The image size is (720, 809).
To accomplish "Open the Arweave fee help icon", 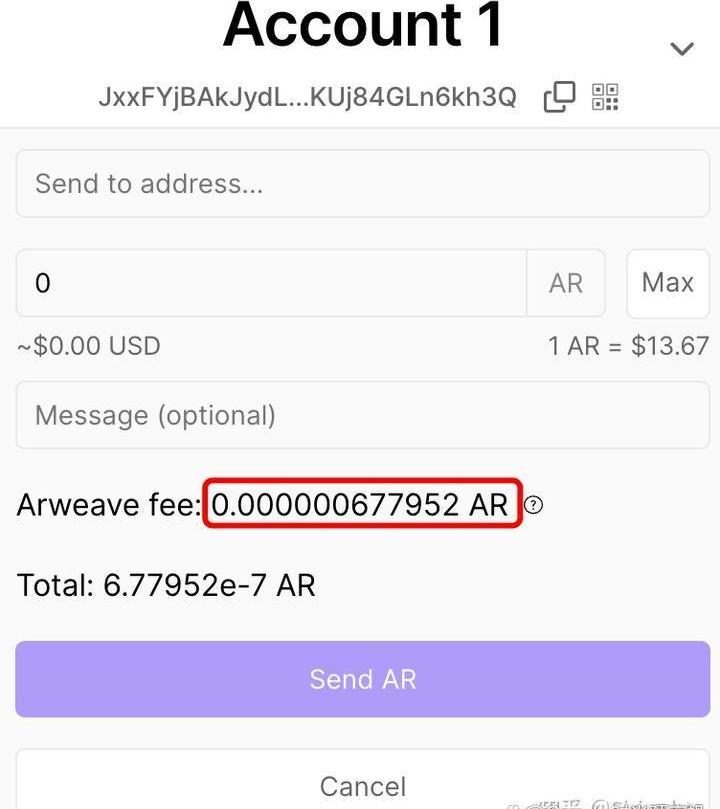I will point(534,505).
